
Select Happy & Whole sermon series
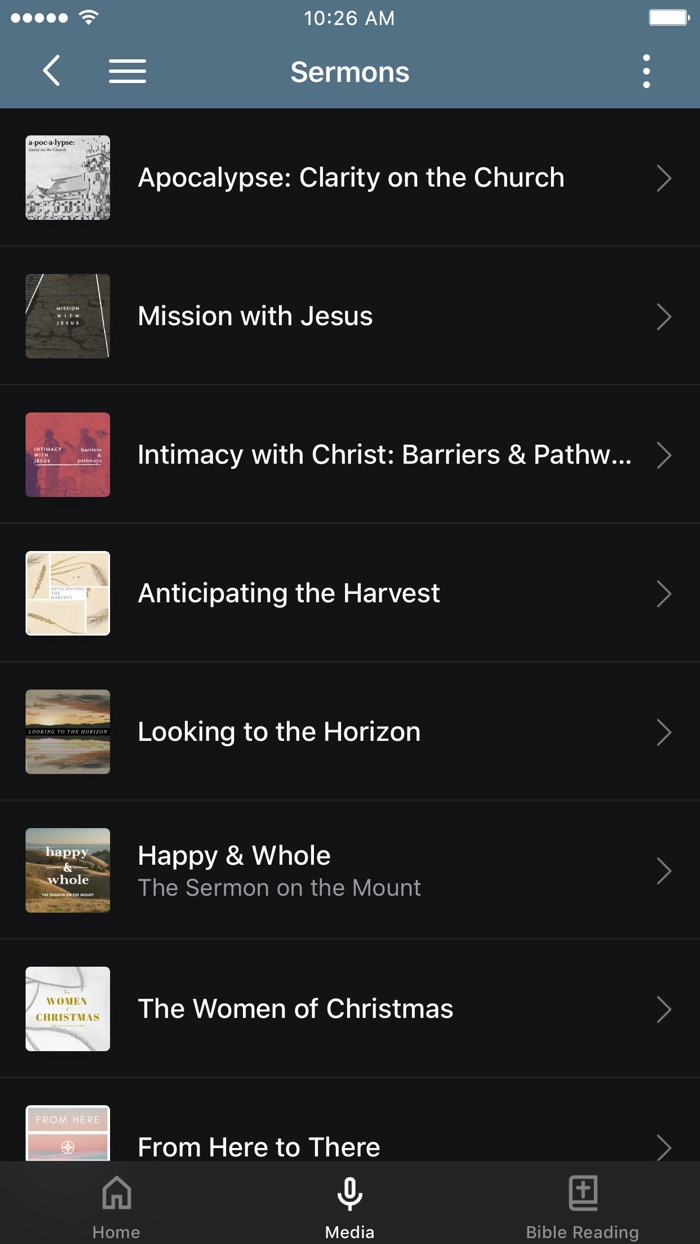tap(350, 870)
